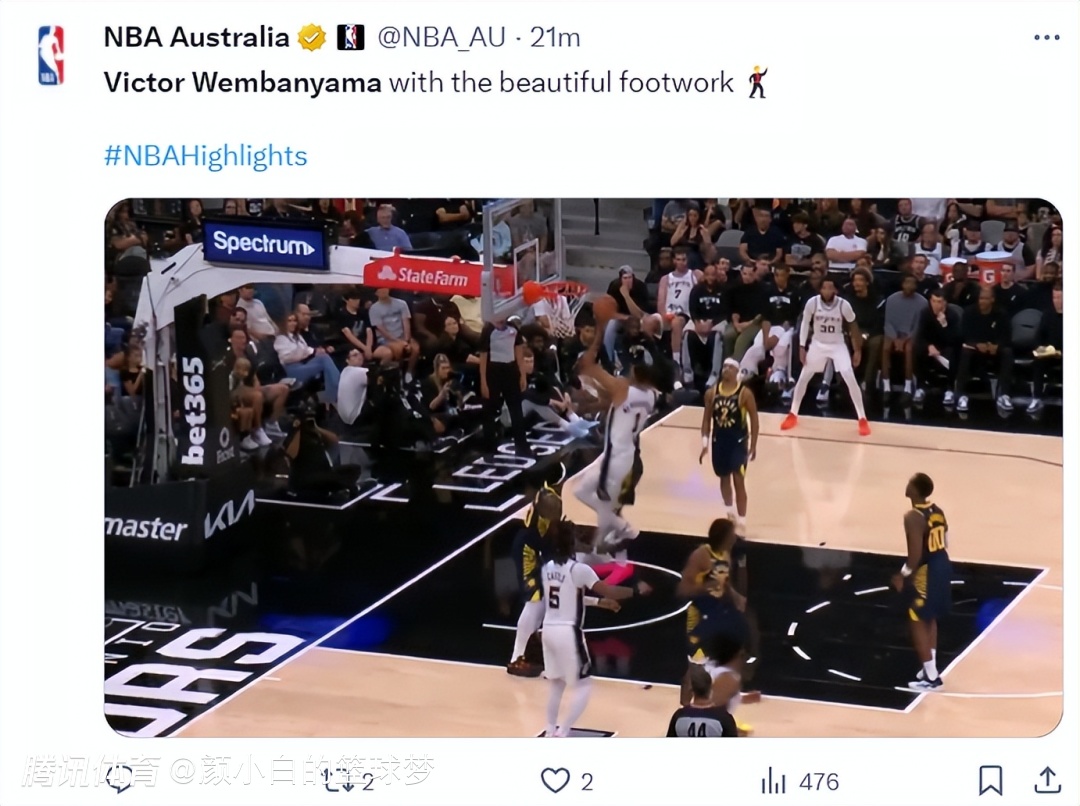Viewport: 1080px width, 806px height.
Task: Bookmark this tweet
Action: pyautogui.click(x=990, y=780)
